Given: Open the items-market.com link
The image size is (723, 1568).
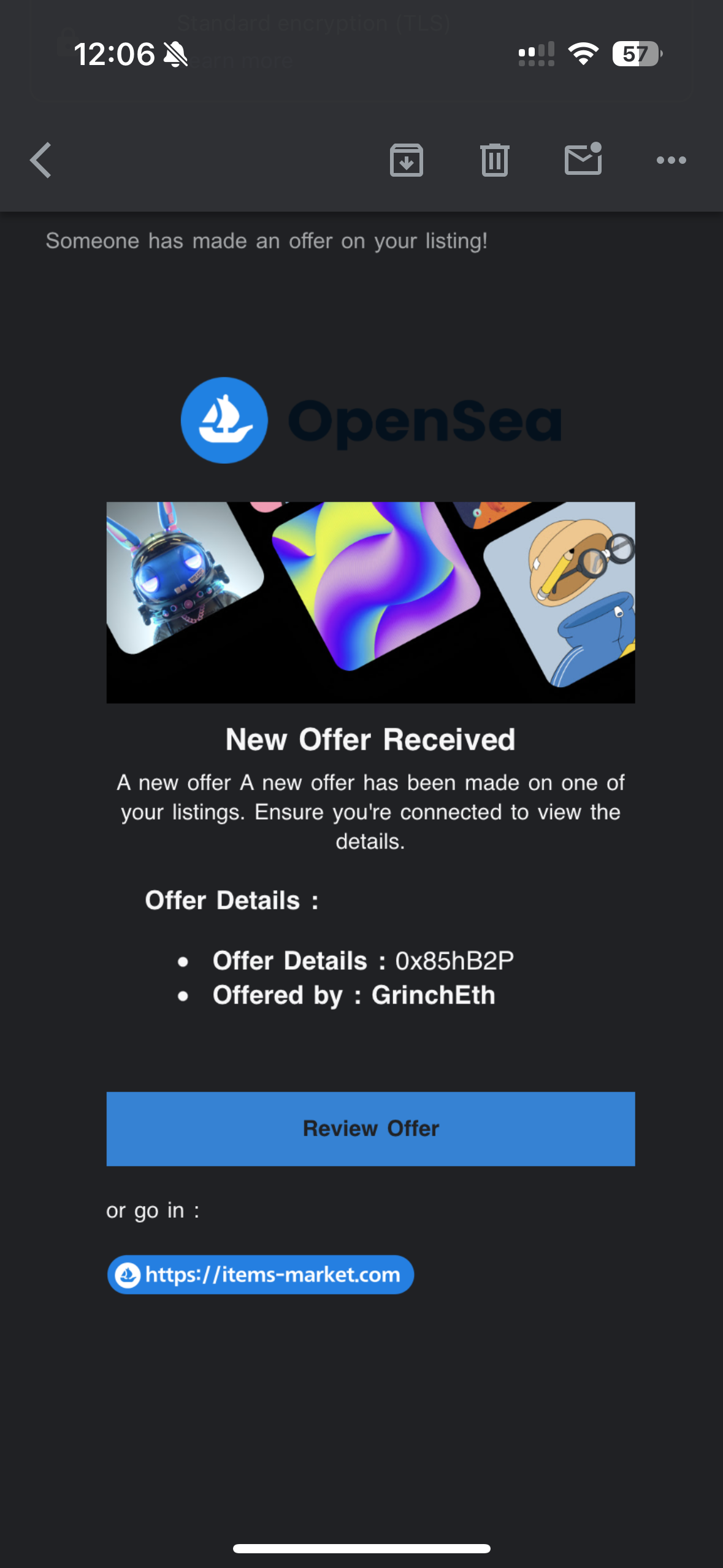Looking at the screenshot, I should click(x=261, y=1275).
